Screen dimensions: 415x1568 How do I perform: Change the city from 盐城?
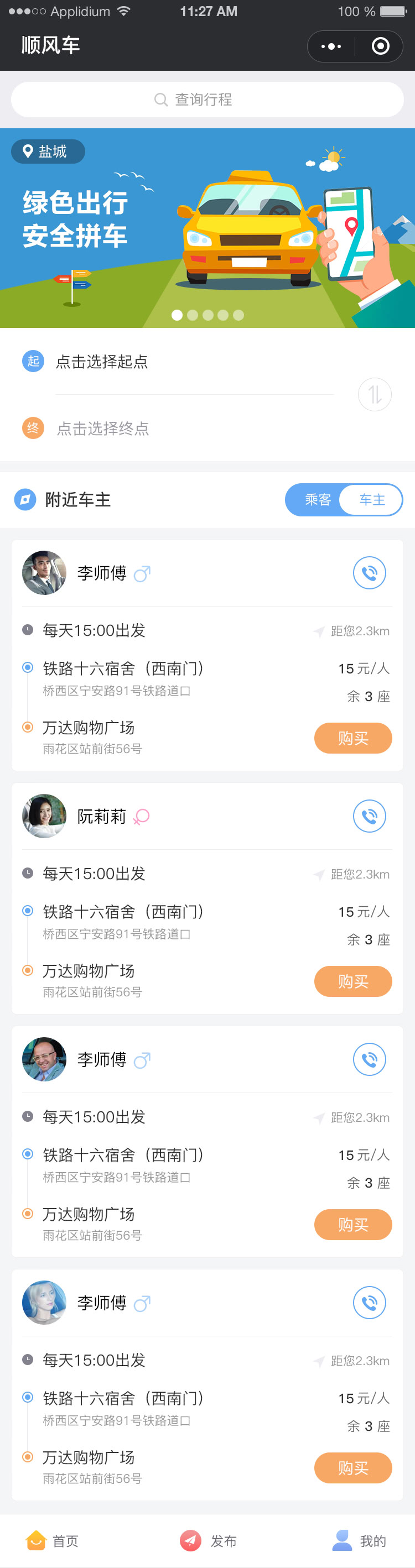point(48,151)
